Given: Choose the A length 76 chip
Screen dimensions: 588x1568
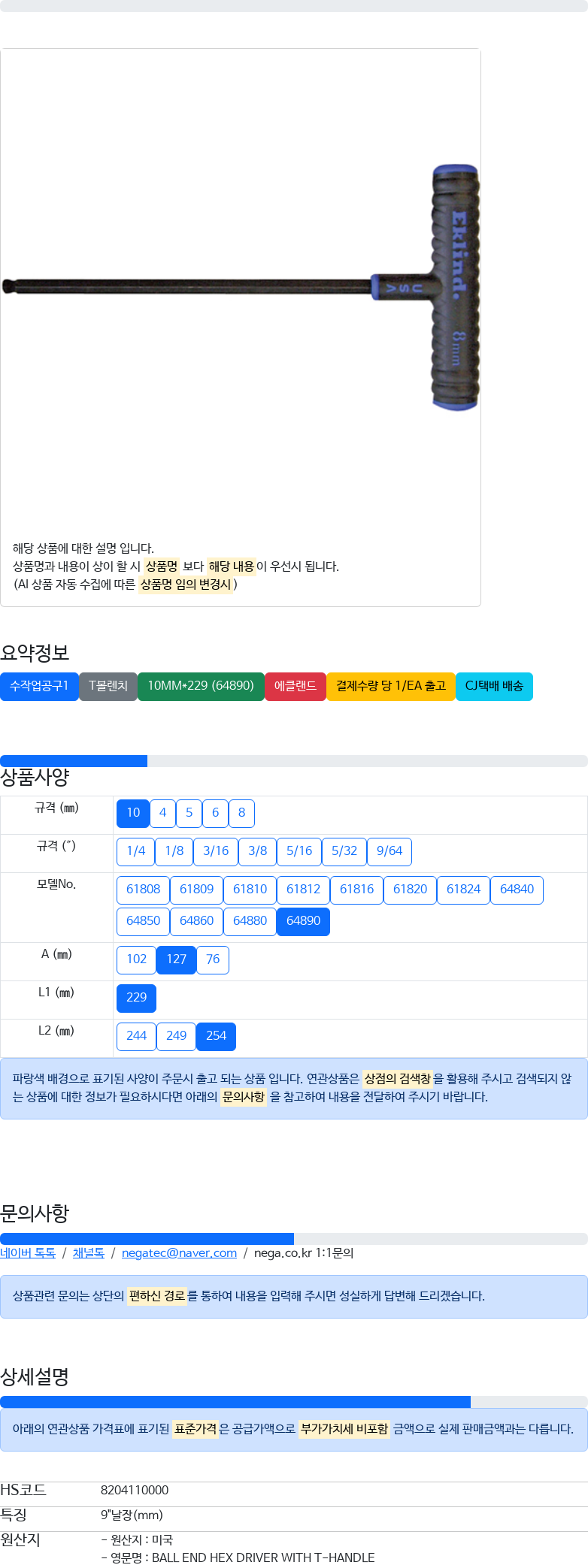Looking at the screenshot, I should pyautogui.click(x=213, y=959).
